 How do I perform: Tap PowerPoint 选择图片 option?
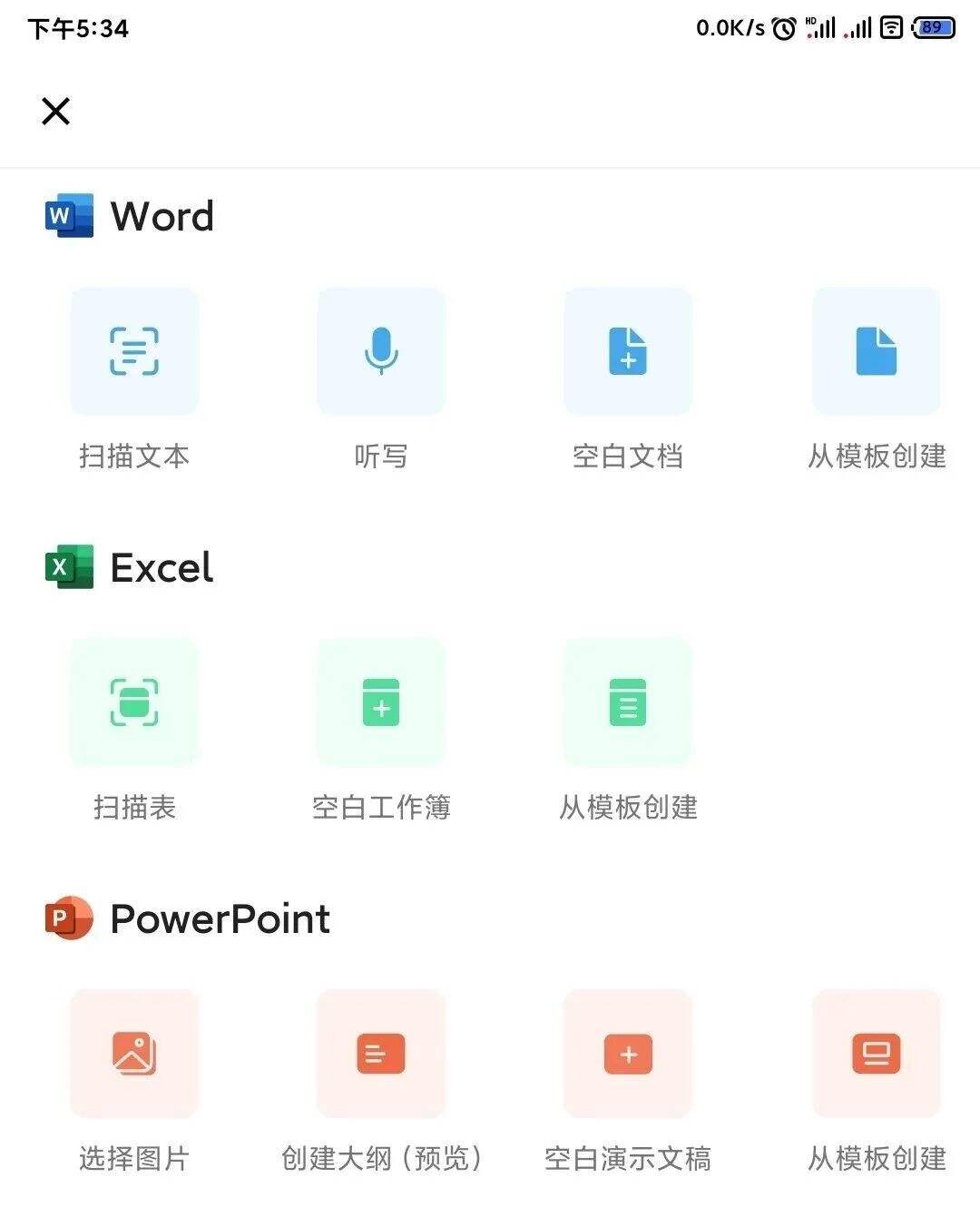(134, 1054)
